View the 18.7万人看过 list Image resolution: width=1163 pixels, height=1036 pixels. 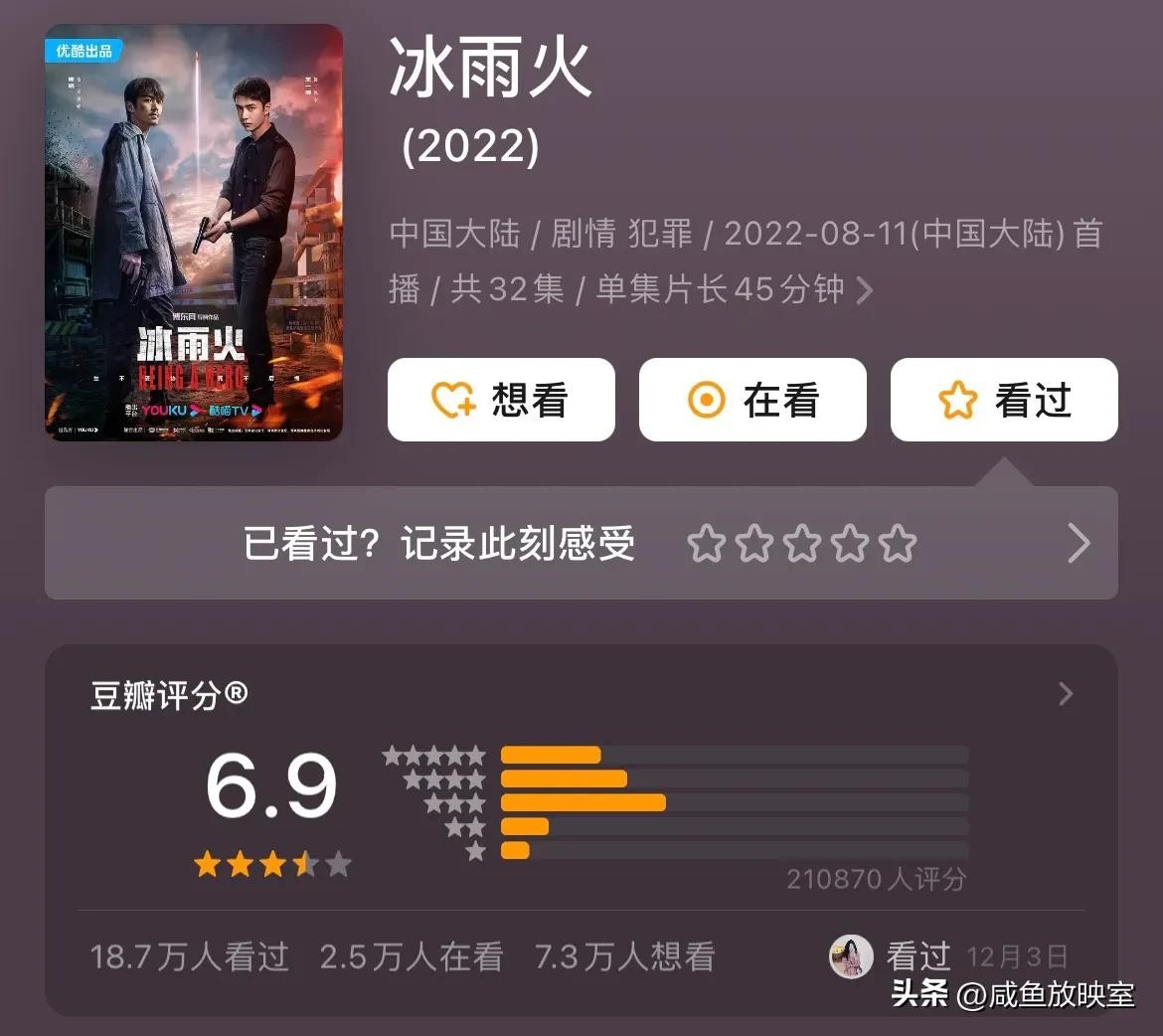tap(190, 956)
